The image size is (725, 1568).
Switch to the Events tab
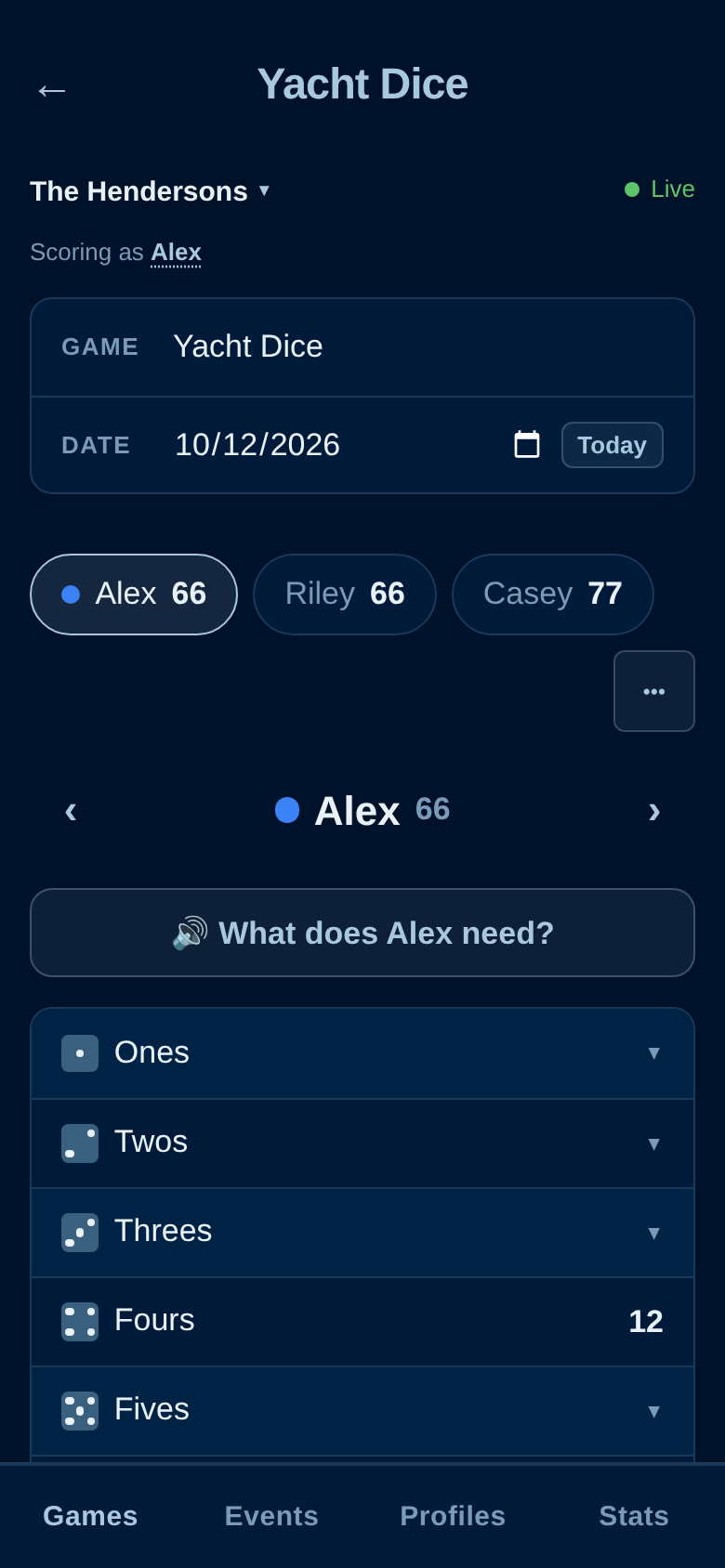pyautogui.click(x=271, y=1516)
